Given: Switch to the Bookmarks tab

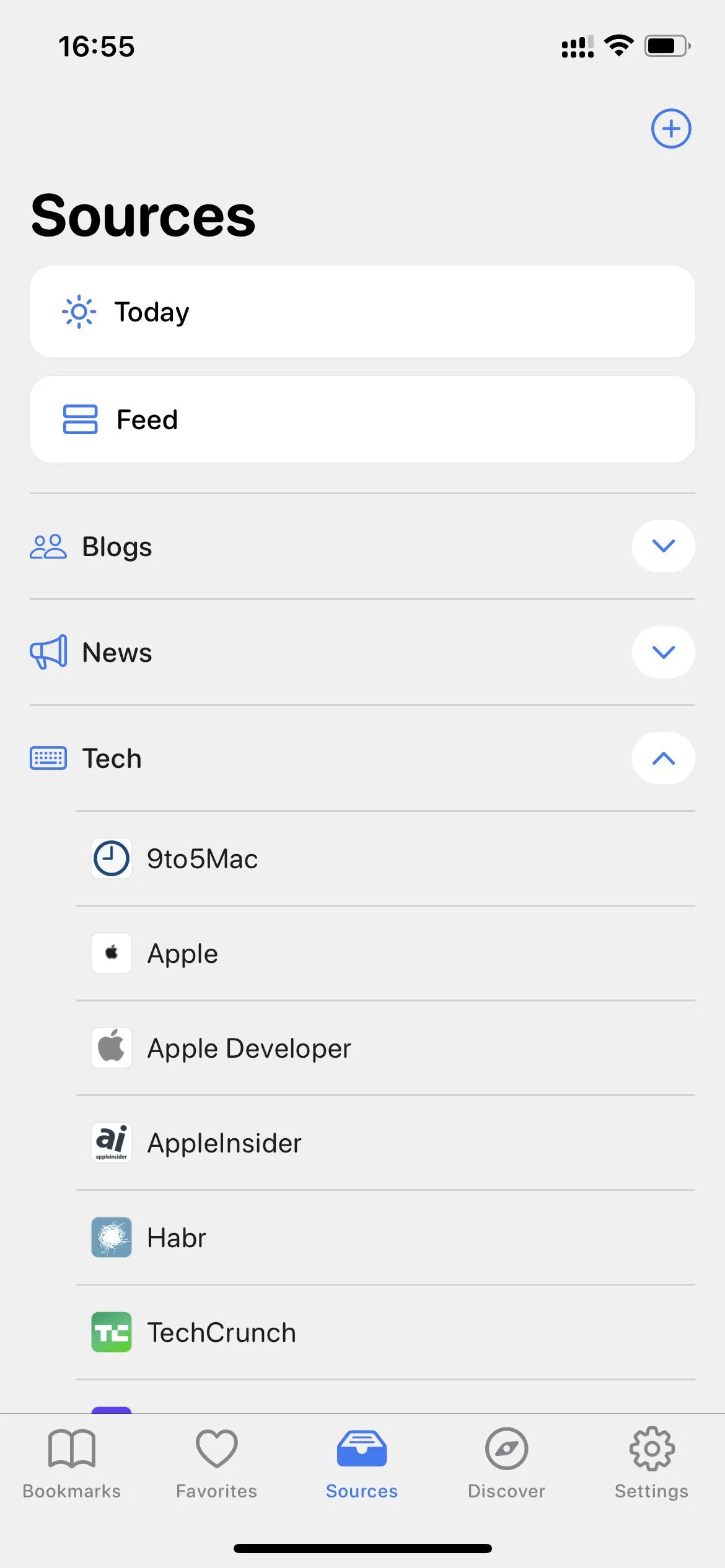Looking at the screenshot, I should (x=72, y=1464).
